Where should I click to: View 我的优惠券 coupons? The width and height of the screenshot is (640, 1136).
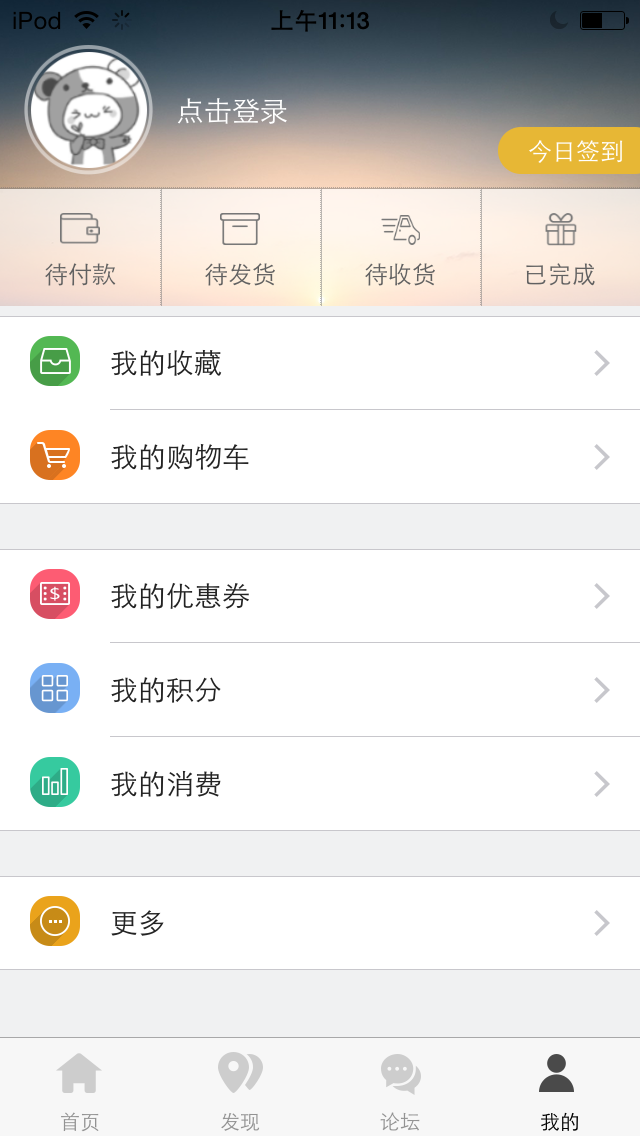tap(320, 596)
